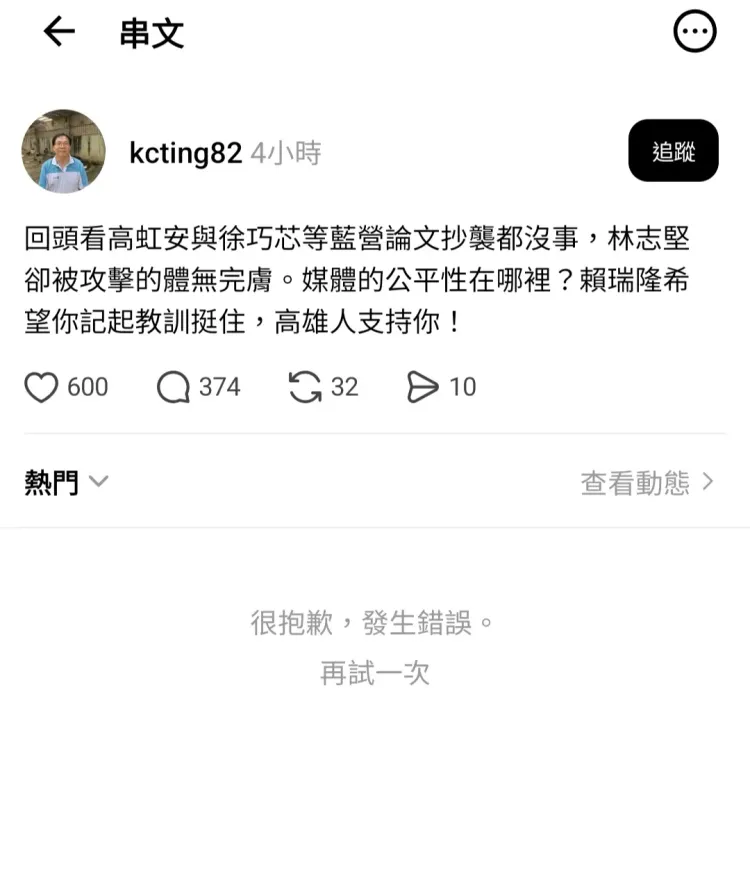Repost this thread
The image size is (750, 894).
pyautogui.click(x=305, y=387)
